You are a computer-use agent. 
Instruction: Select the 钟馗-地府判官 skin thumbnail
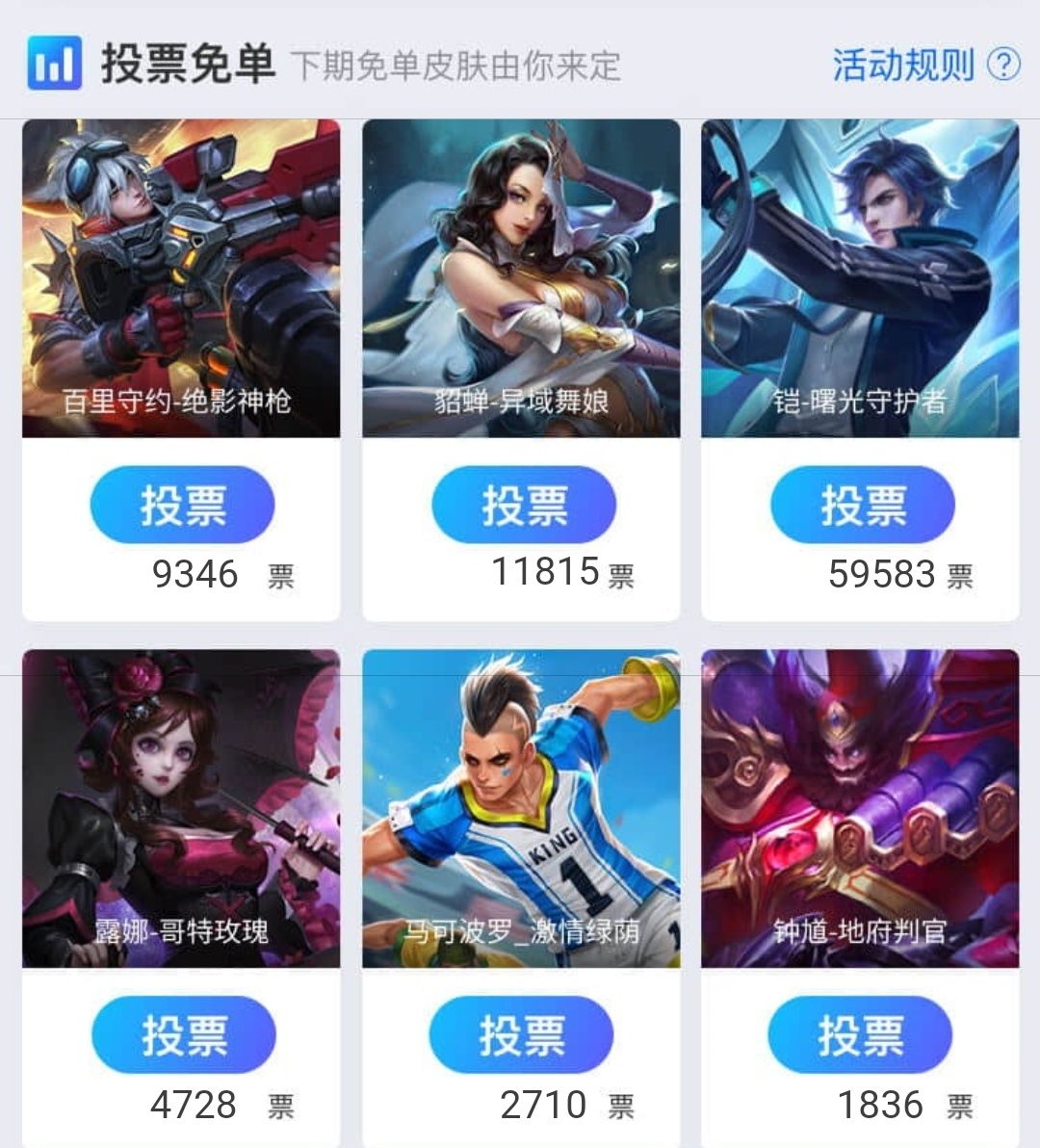862,809
